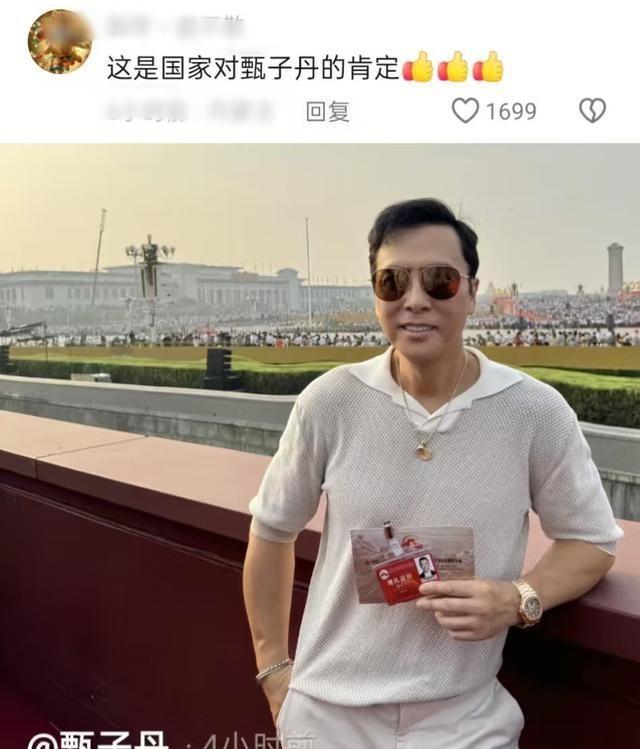The height and width of the screenshot is (749, 640).
Task: Open the photo attached to the comment
Action: click(320, 445)
